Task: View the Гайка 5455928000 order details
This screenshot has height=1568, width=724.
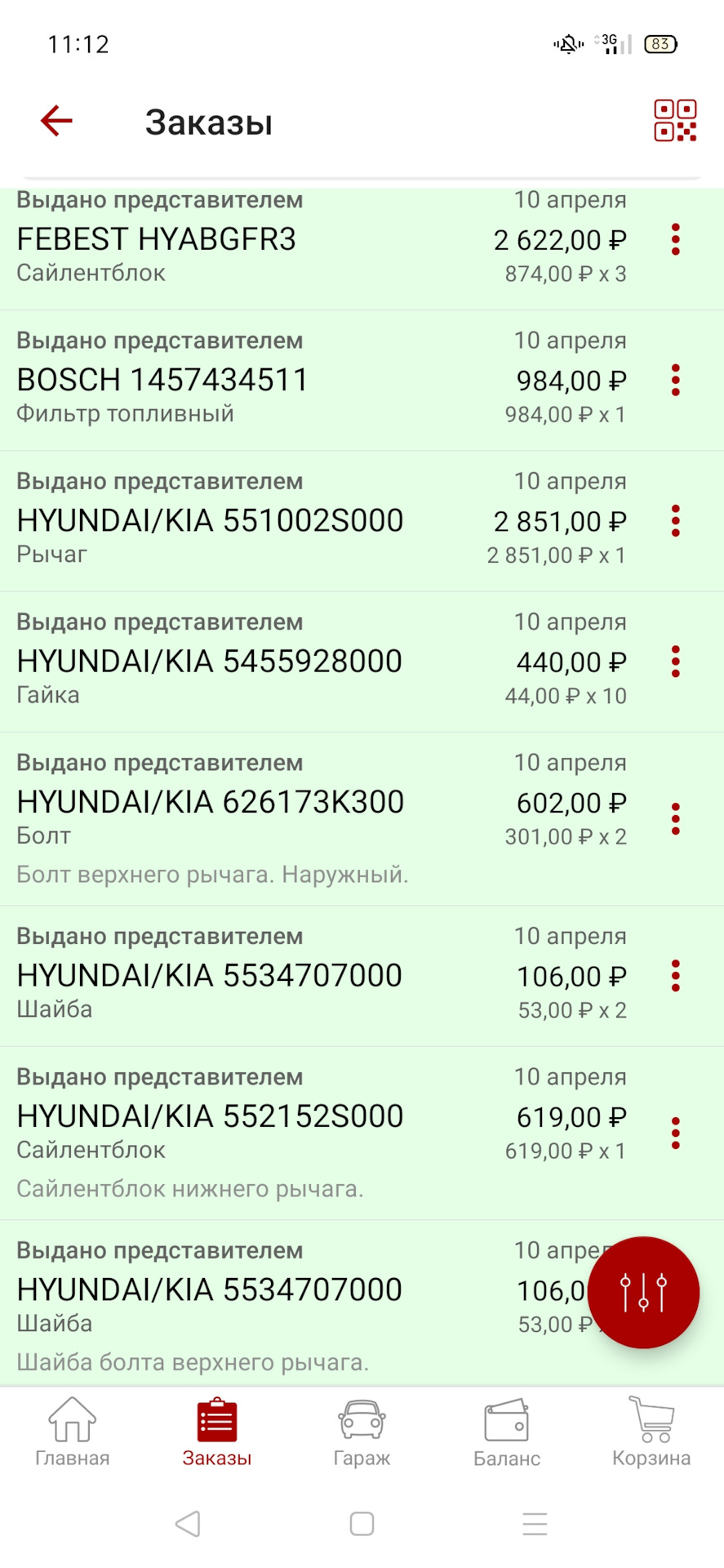Action: [245, 661]
